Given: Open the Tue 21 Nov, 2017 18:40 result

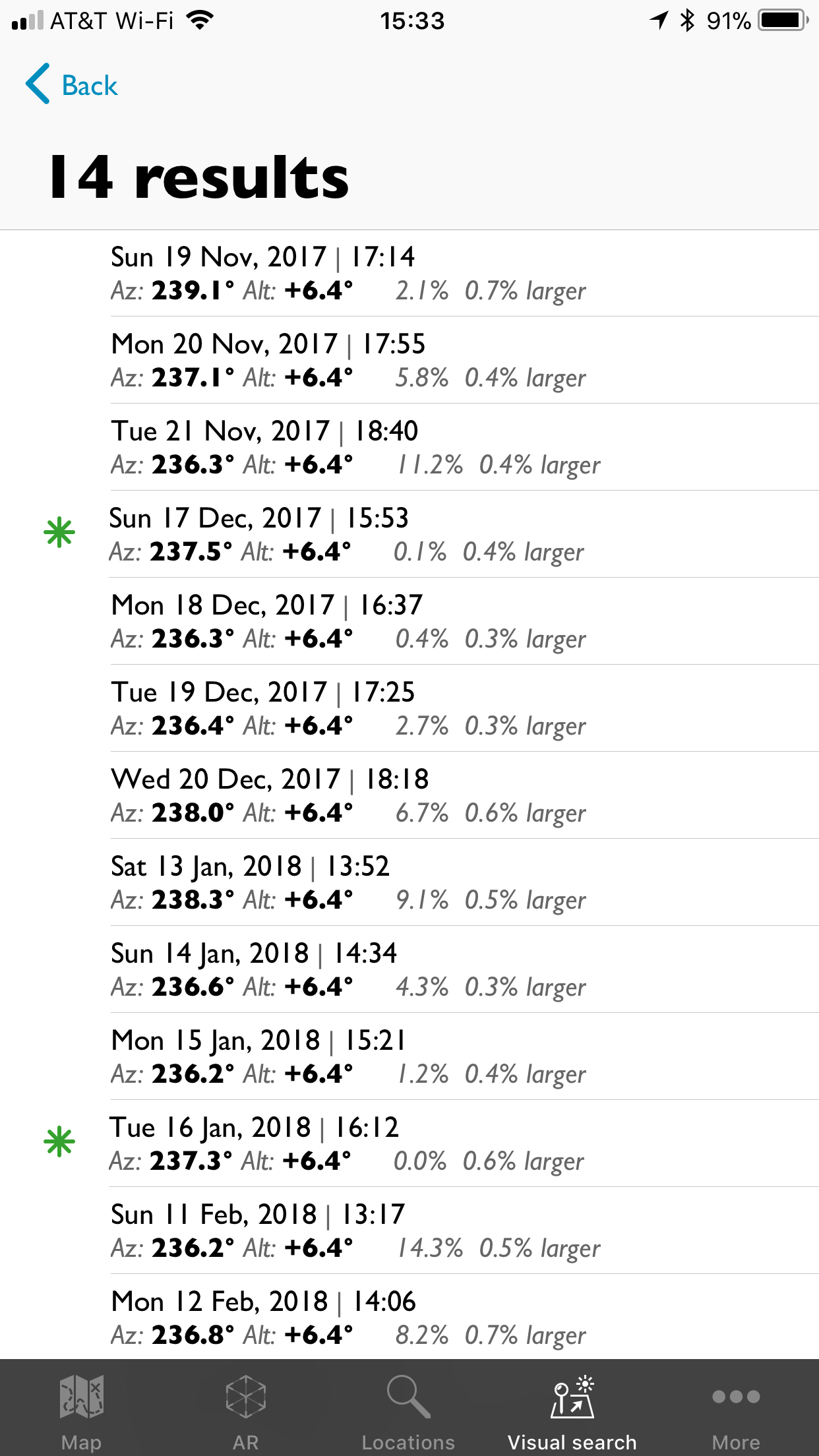Looking at the screenshot, I should pos(409,447).
